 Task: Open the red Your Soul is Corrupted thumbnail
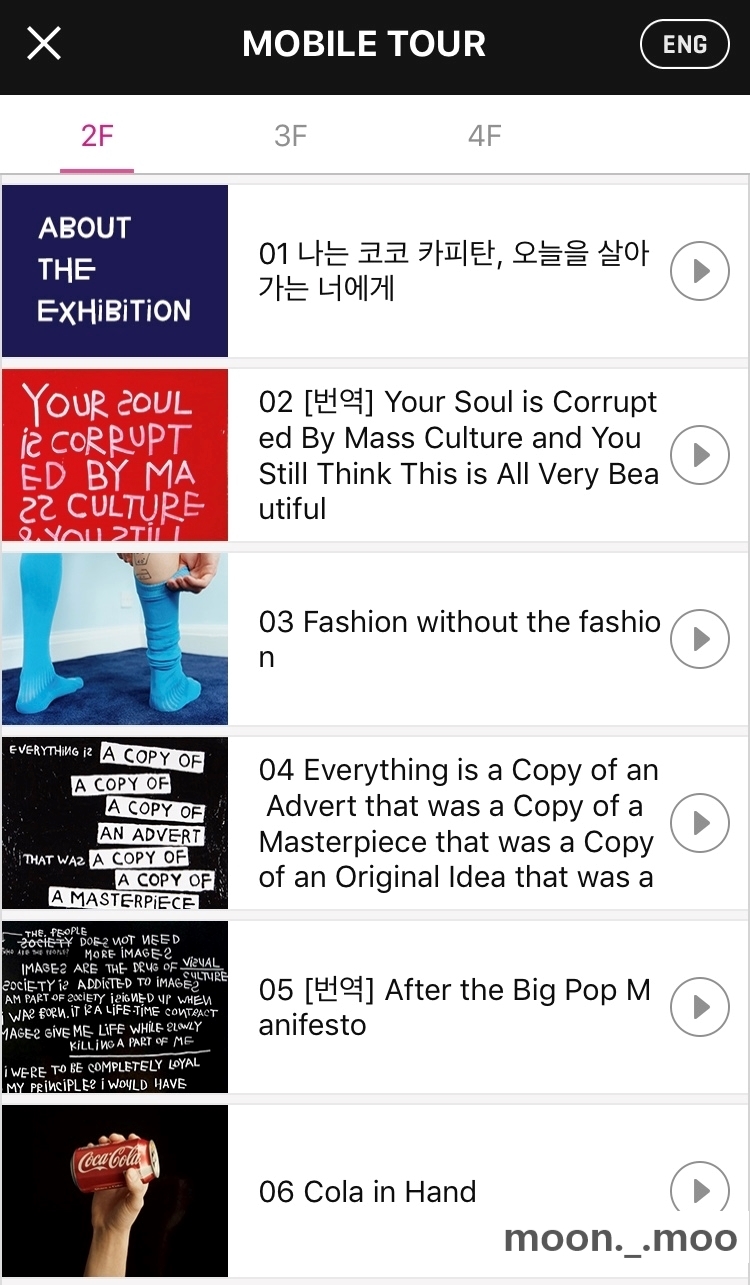(x=115, y=455)
